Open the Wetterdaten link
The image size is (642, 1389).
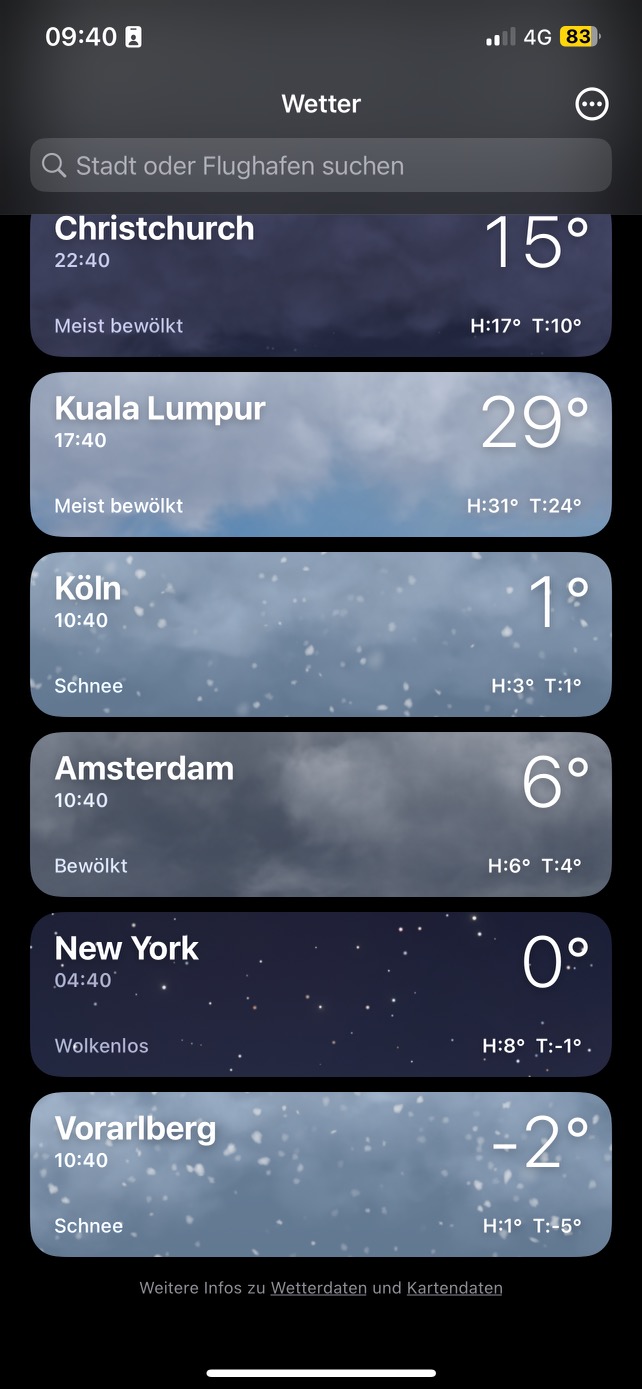[x=318, y=1288]
